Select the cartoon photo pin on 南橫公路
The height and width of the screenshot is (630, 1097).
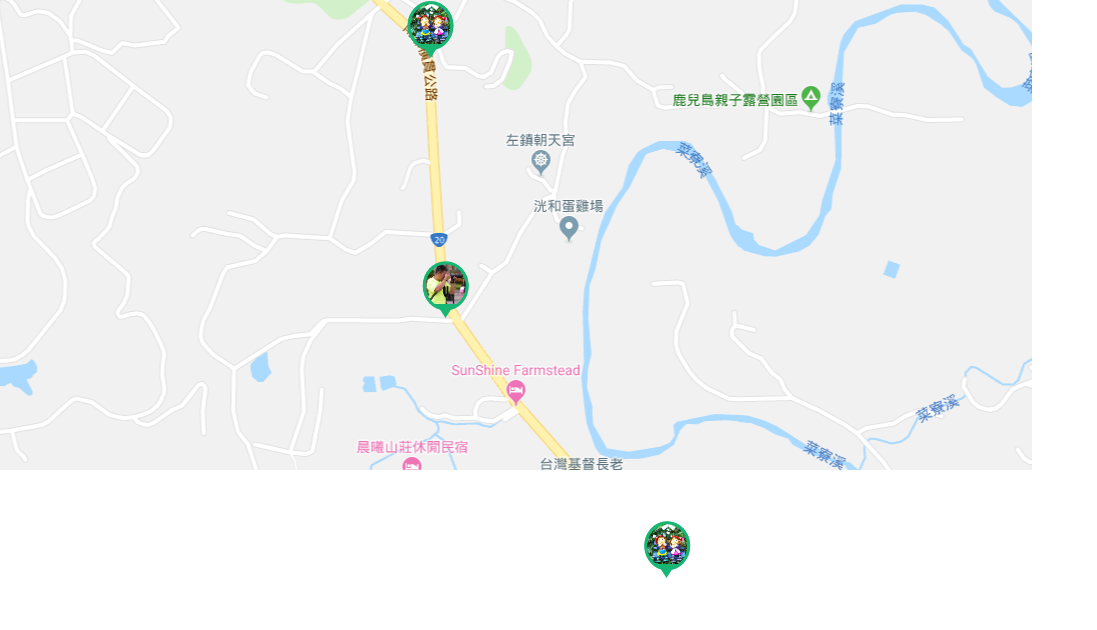click(430, 25)
